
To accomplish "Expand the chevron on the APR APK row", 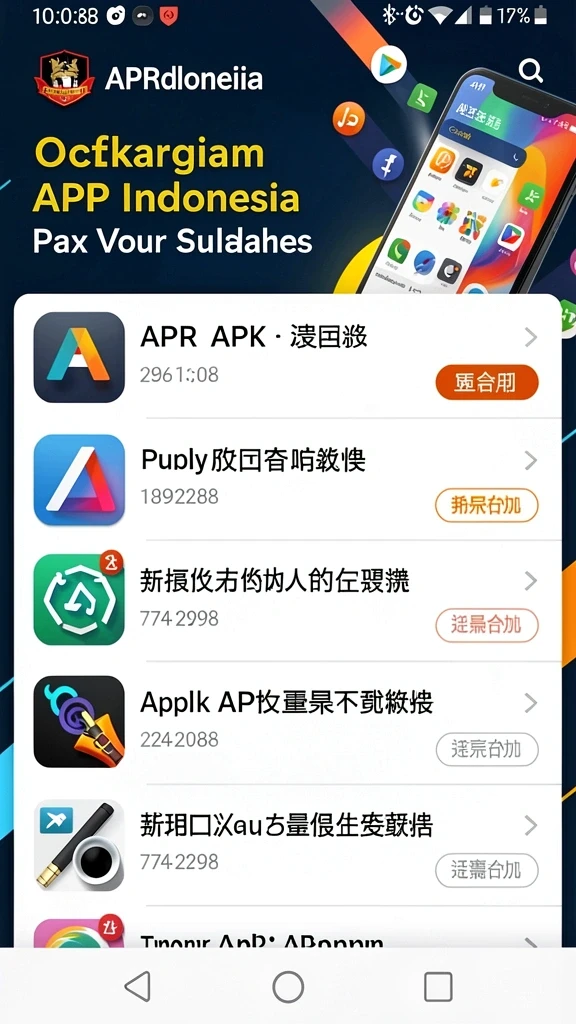I will (x=531, y=338).
